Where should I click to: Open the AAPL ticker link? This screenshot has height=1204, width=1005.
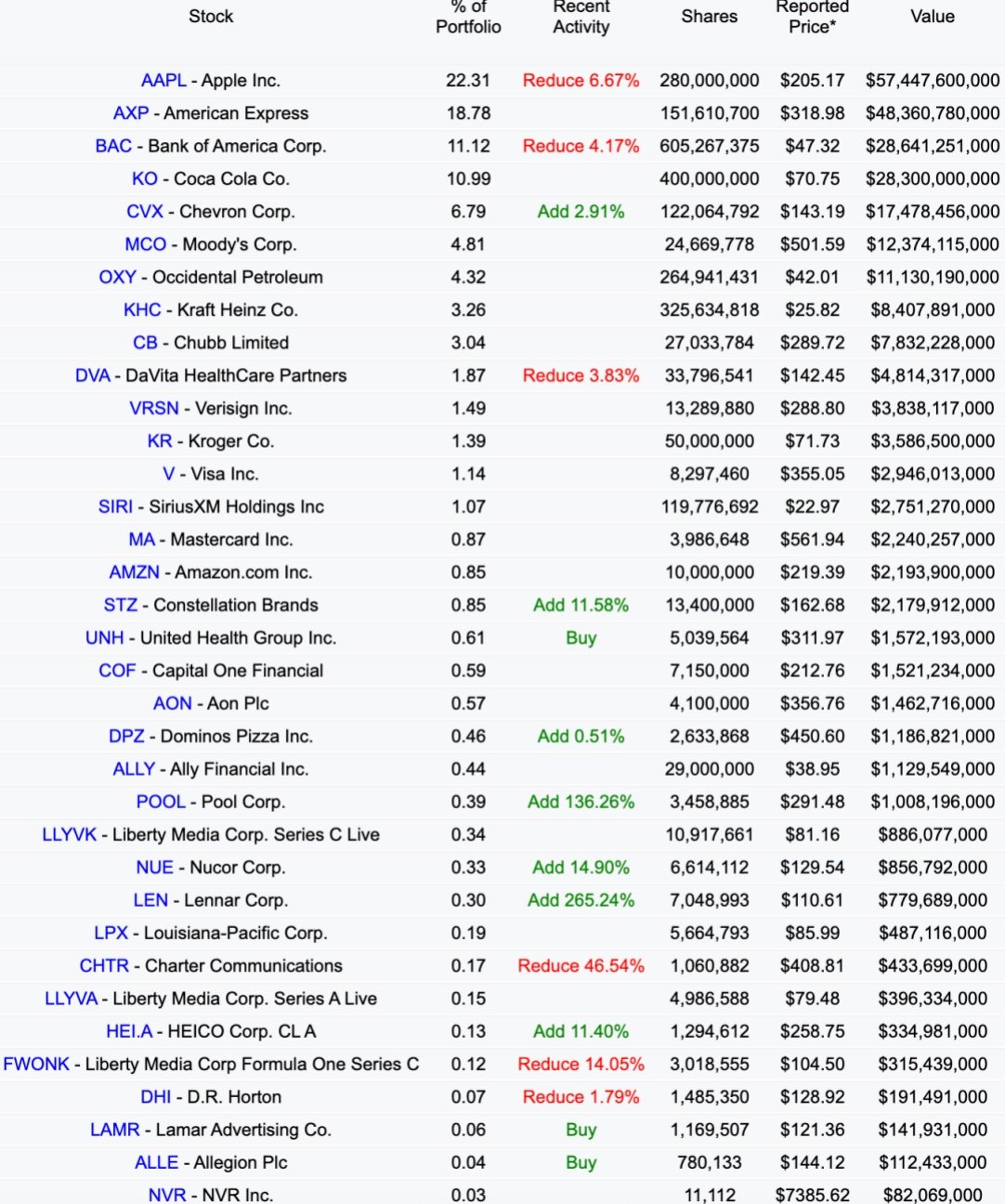[x=163, y=81]
